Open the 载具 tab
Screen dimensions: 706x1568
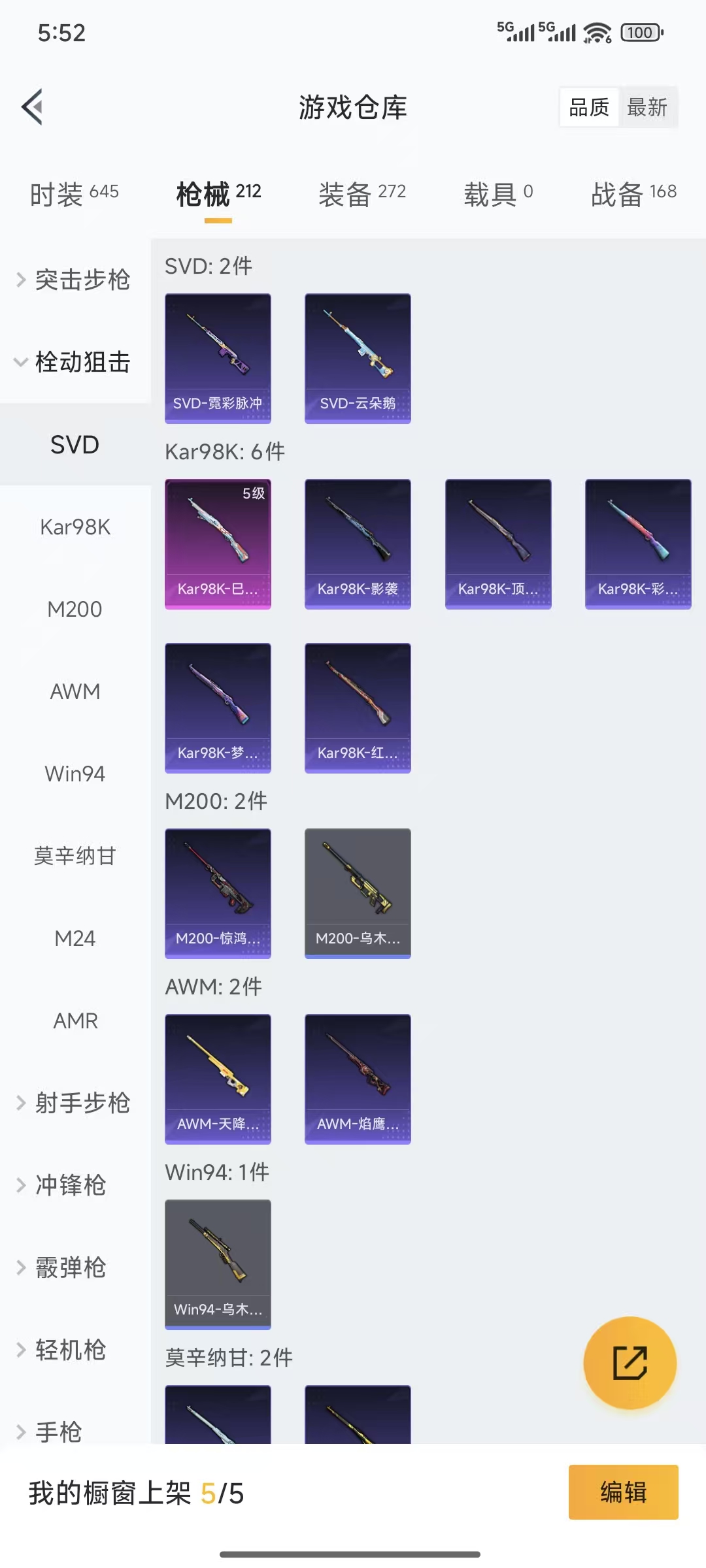[498, 193]
